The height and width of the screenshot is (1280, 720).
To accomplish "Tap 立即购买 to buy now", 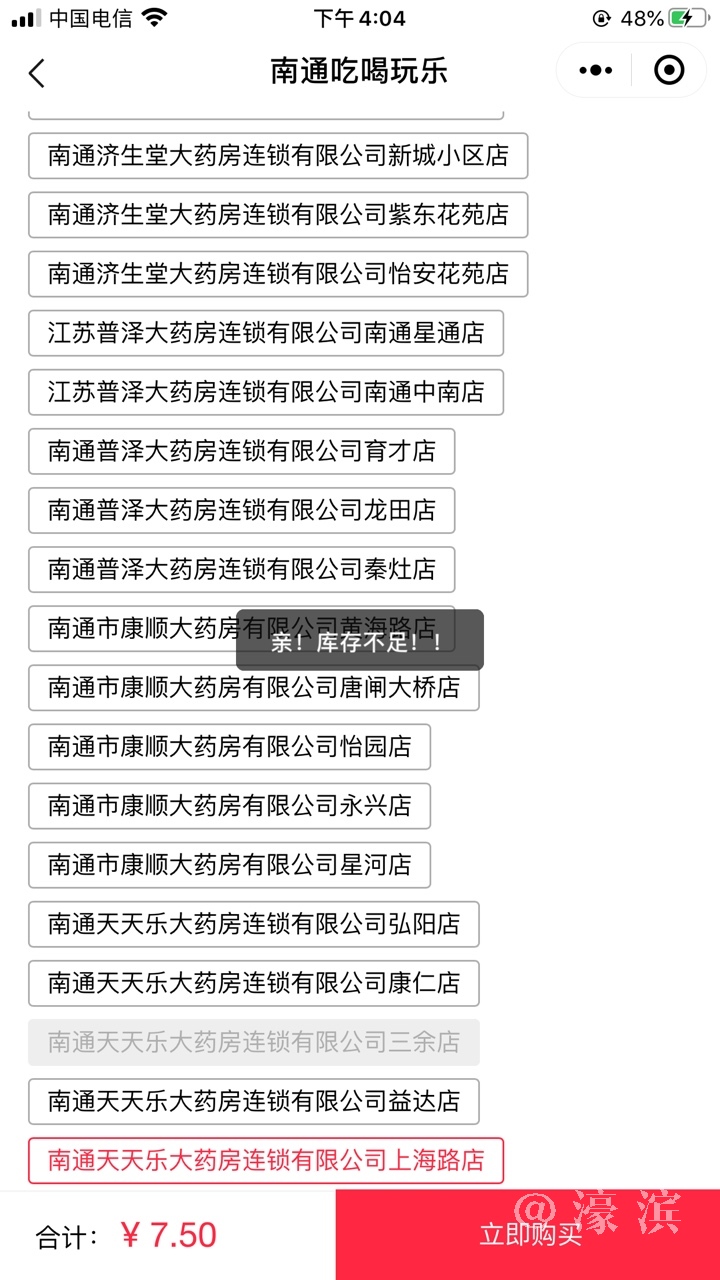I will coord(529,1235).
